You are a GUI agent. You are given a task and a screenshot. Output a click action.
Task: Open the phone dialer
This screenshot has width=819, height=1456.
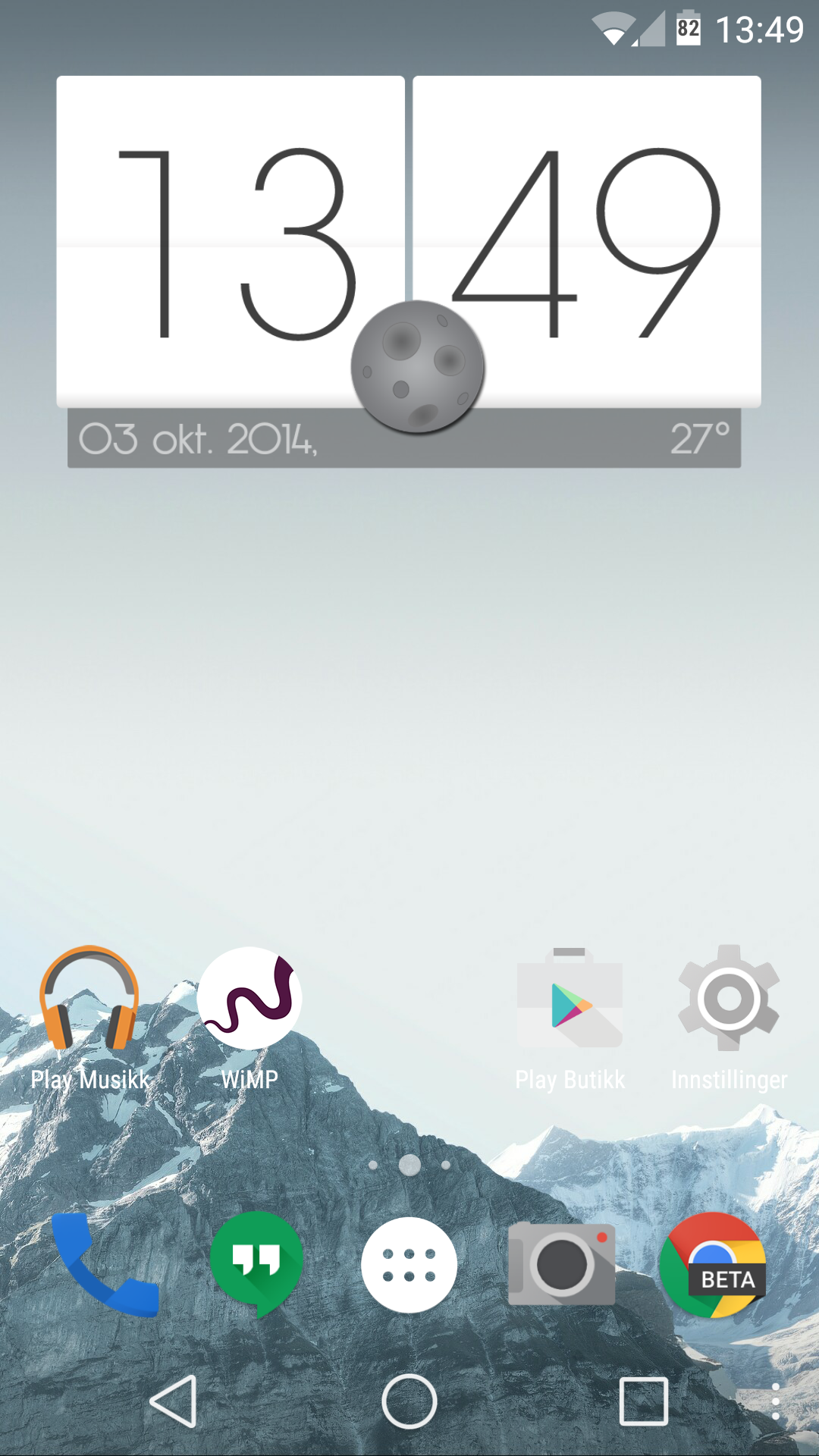click(x=105, y=1264)
